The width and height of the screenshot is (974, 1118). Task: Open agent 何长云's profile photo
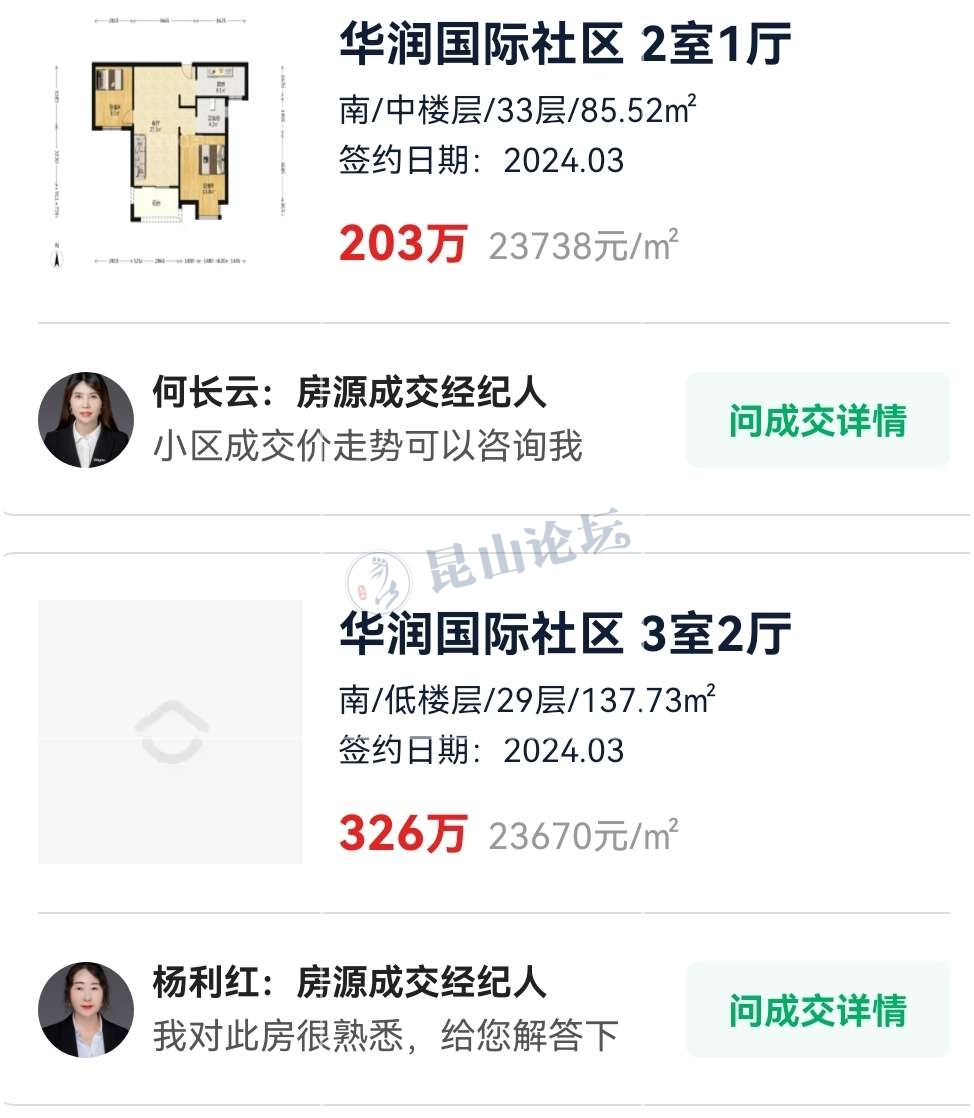coord(86,420)
